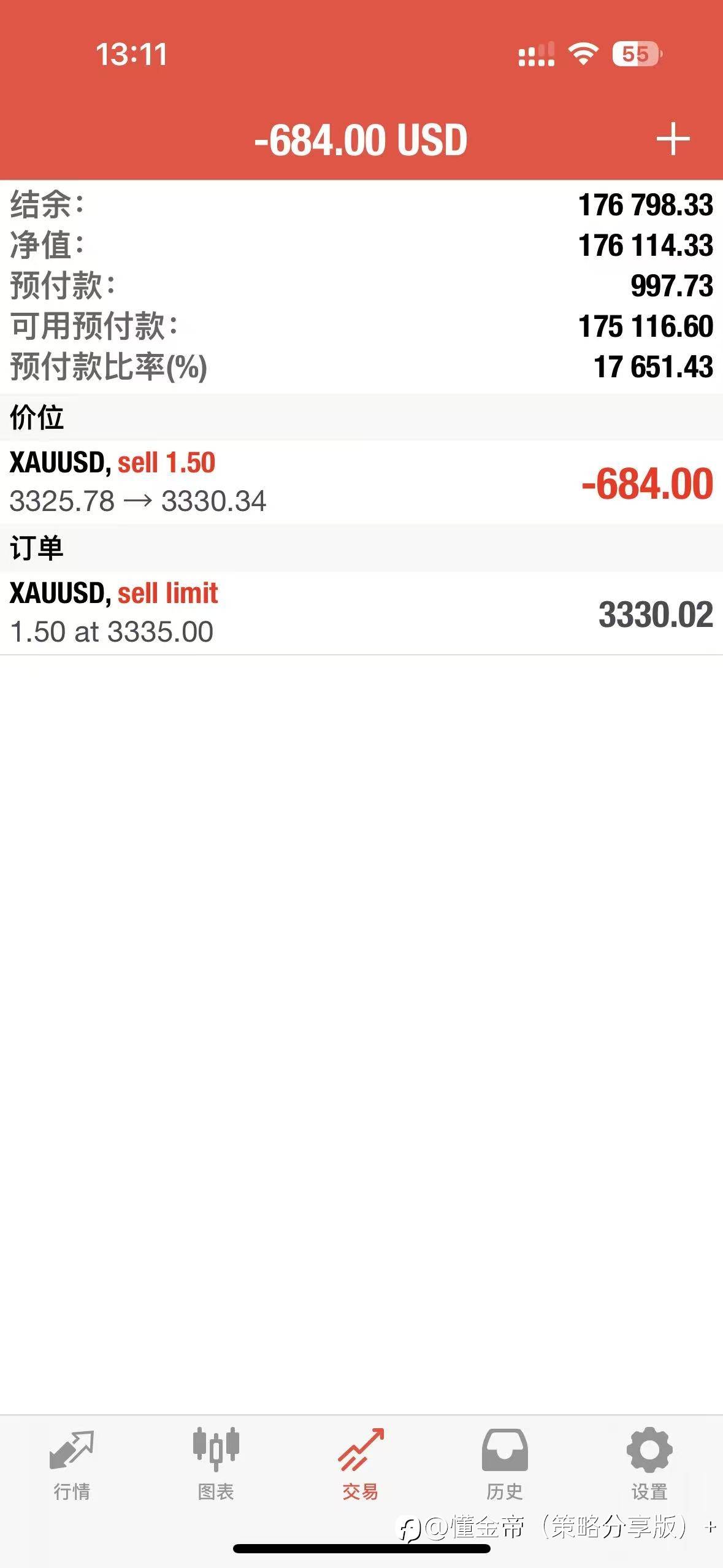Switch to the 图表 tab
Viewport: 723px width, 1568px height.
click(216, 1465)
